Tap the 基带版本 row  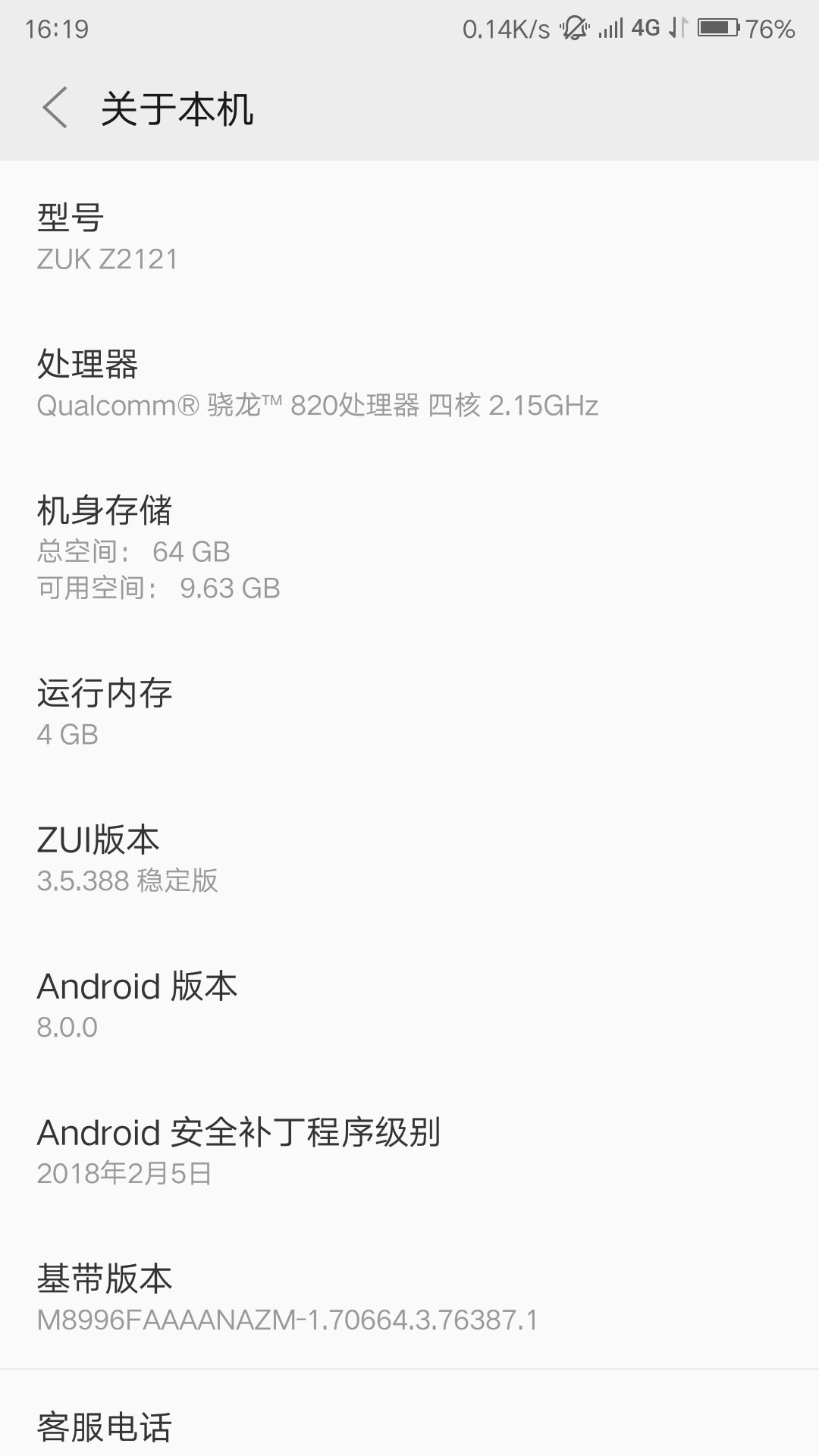pyautogui.click(x=409, y=1298)
